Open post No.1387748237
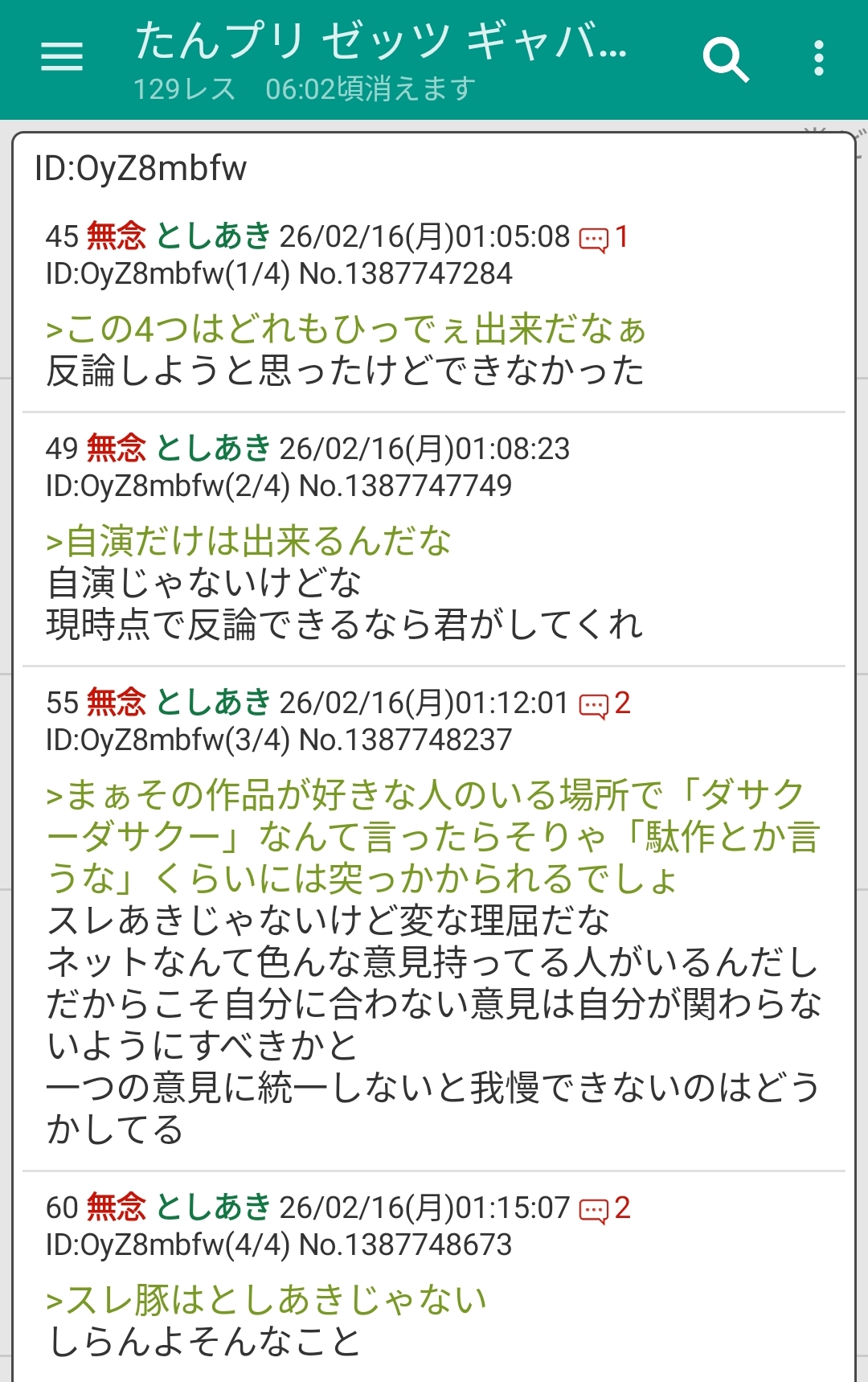This screenshot has height=1382, width=868. pos(405,740)
